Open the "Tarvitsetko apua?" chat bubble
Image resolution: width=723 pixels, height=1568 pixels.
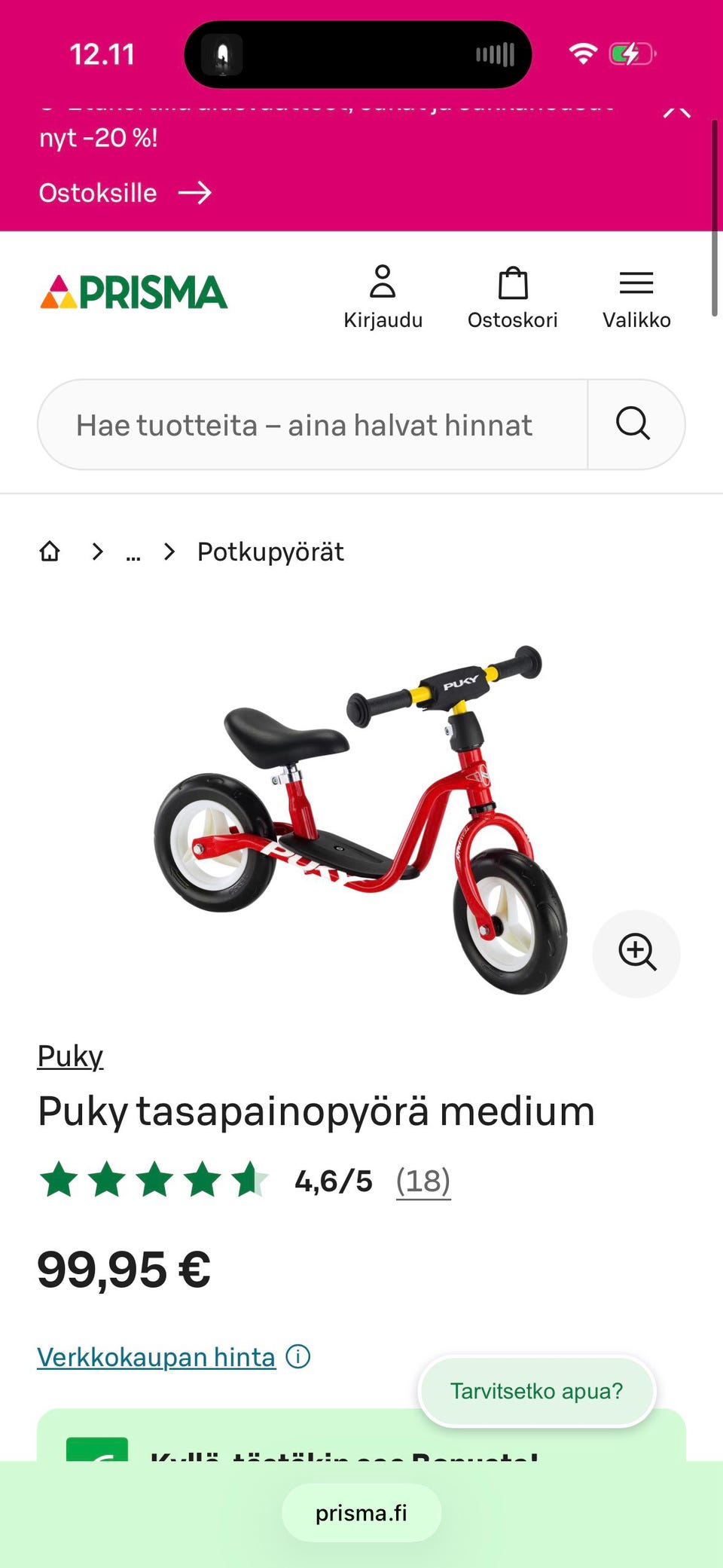[x=536, y=1392]
